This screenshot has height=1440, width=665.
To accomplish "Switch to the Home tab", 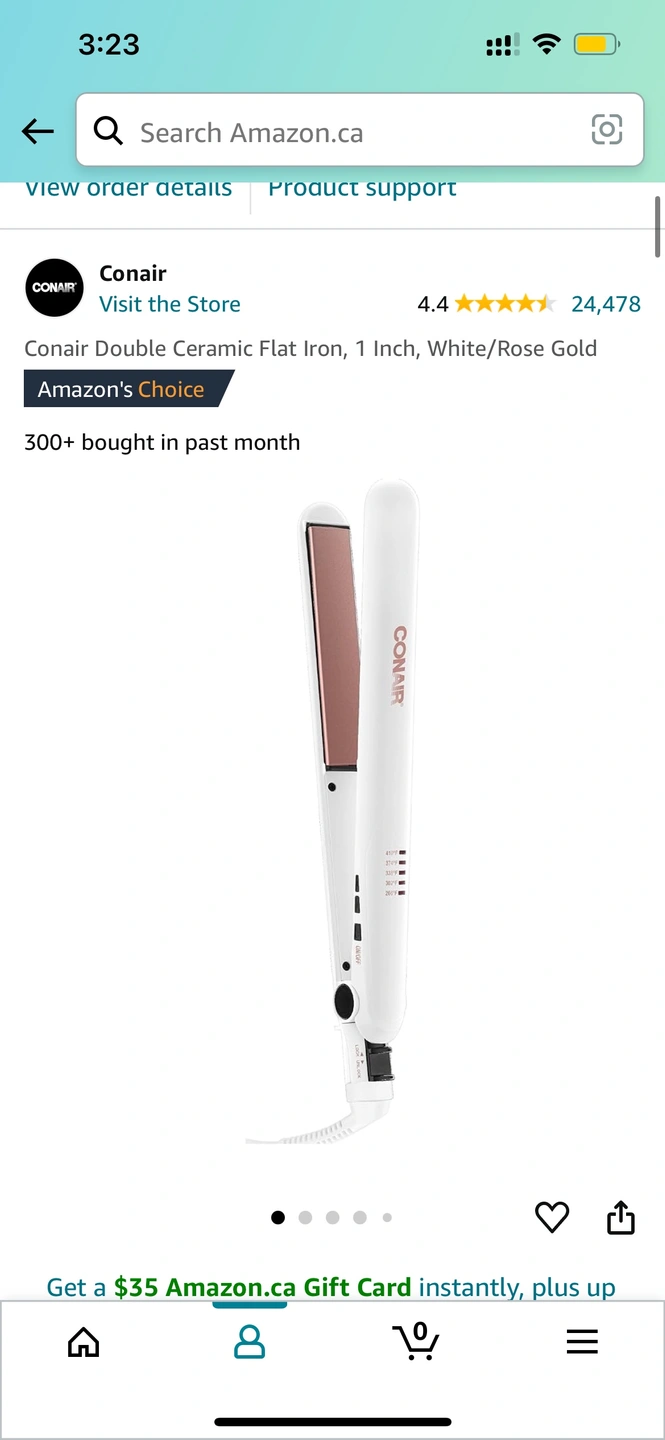I will 83,1341.
